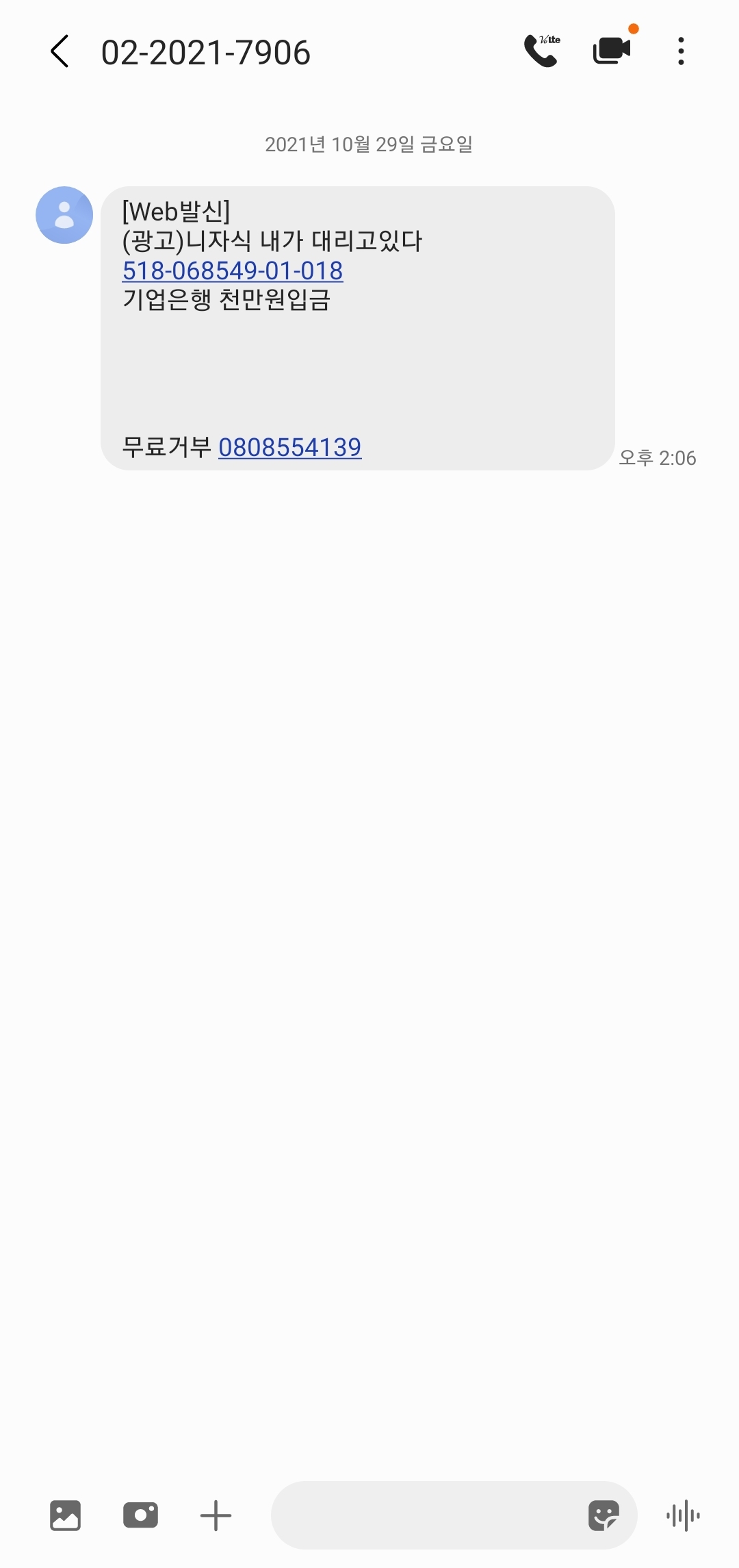Attach a picture from the gallery
739x1568 pixels.
(x=66, y=1515)
